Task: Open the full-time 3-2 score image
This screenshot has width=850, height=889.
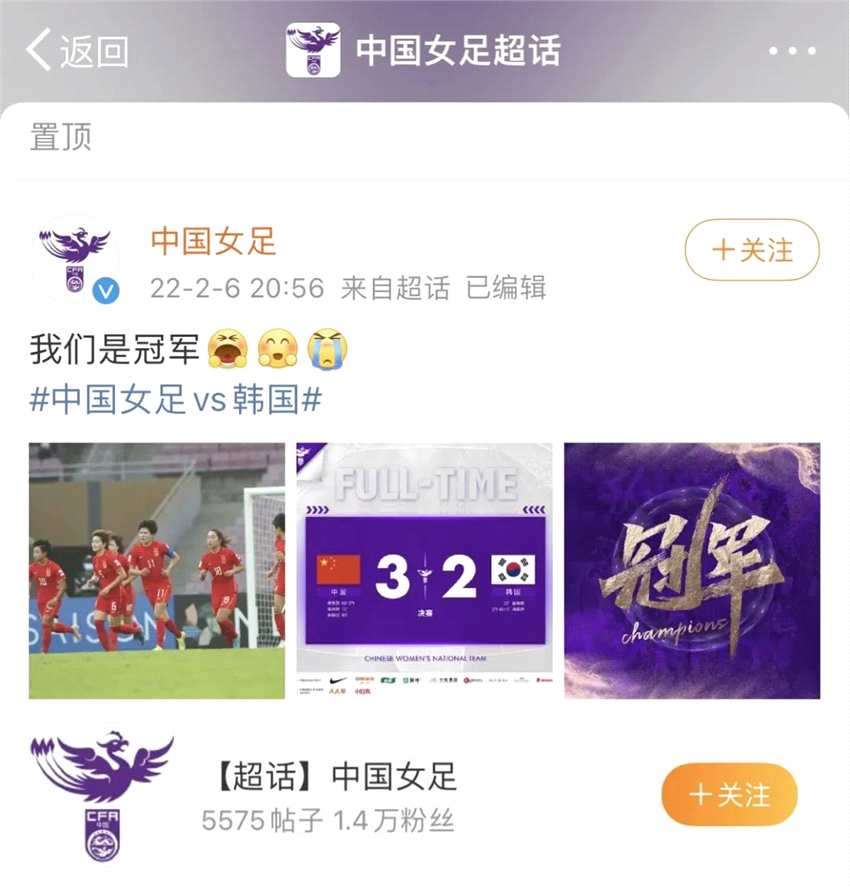Action: (424, 571)
